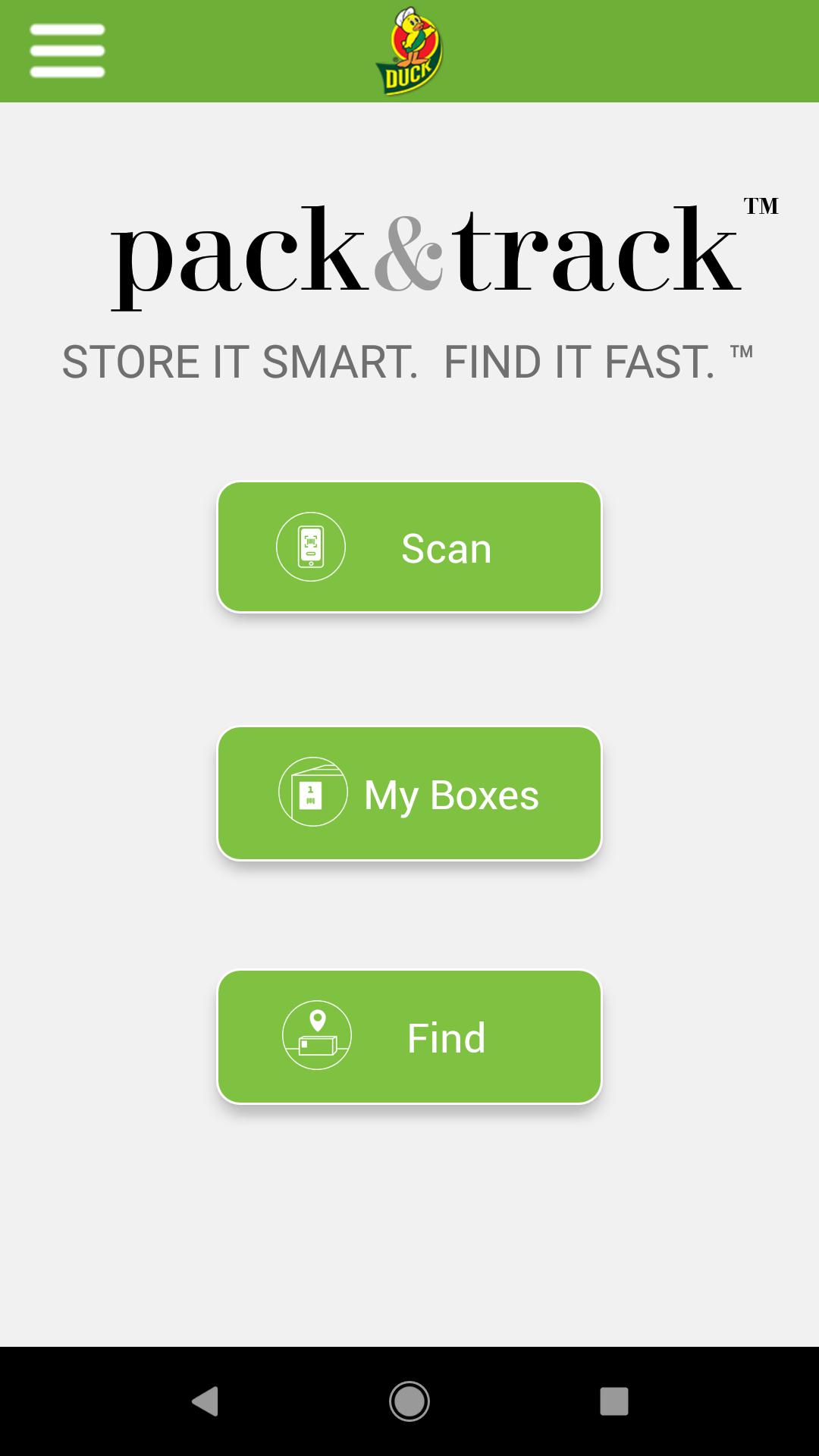The height and width of the screenshot is (1456, 819).
Task: Open My Boxes
Action: pyautogui.click(x=409, y=793)
